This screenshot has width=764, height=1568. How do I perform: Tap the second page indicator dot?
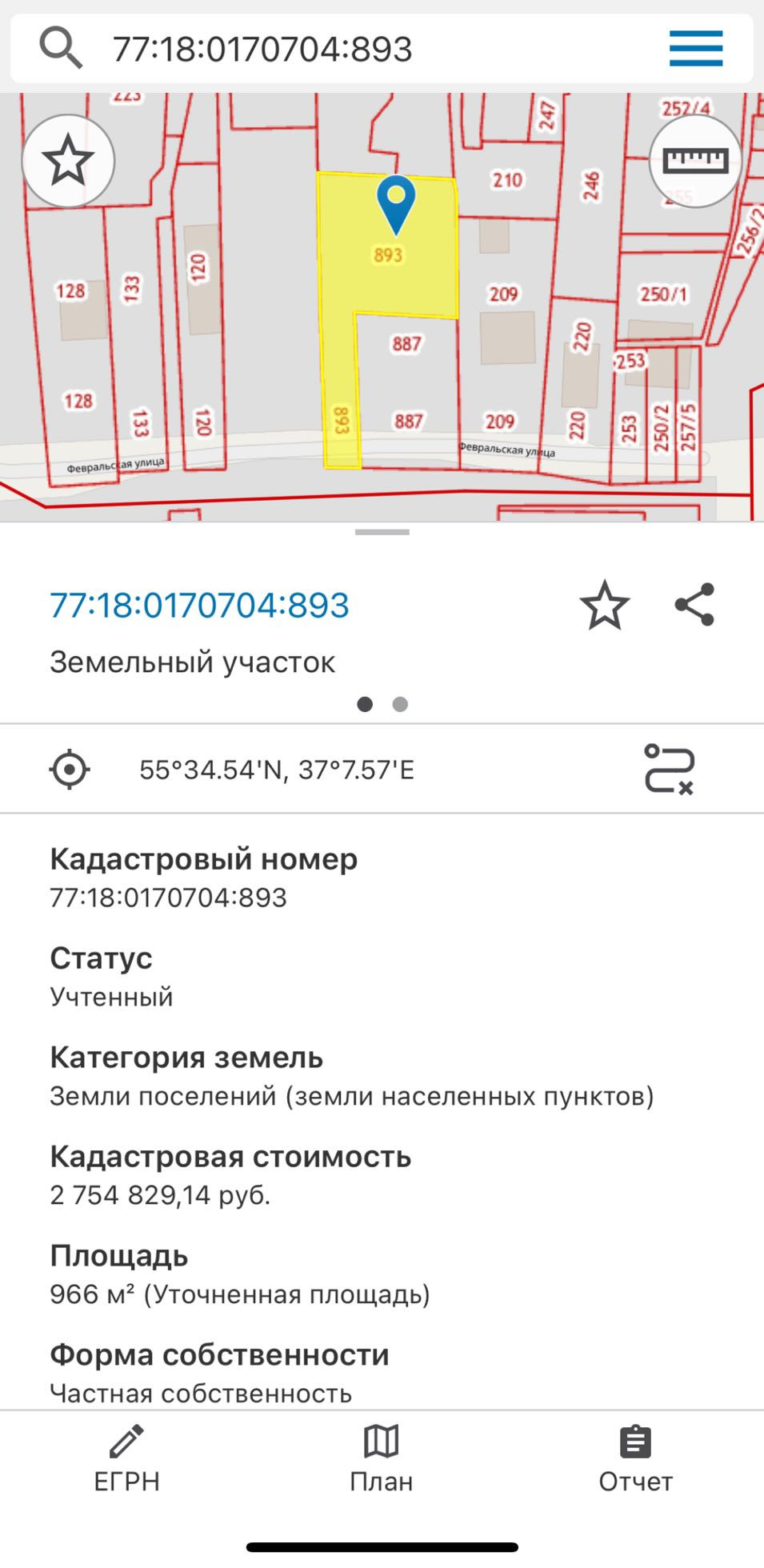point(400,705)
